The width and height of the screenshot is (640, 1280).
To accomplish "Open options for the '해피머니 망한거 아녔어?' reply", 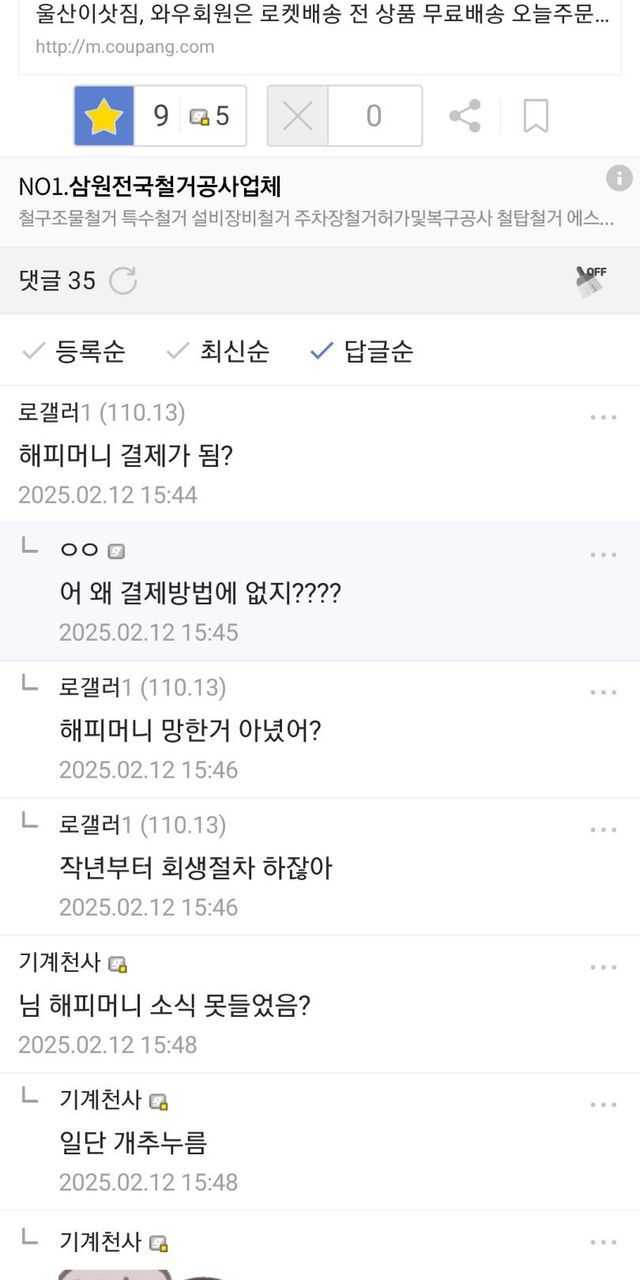I will (x=603, y=692).
